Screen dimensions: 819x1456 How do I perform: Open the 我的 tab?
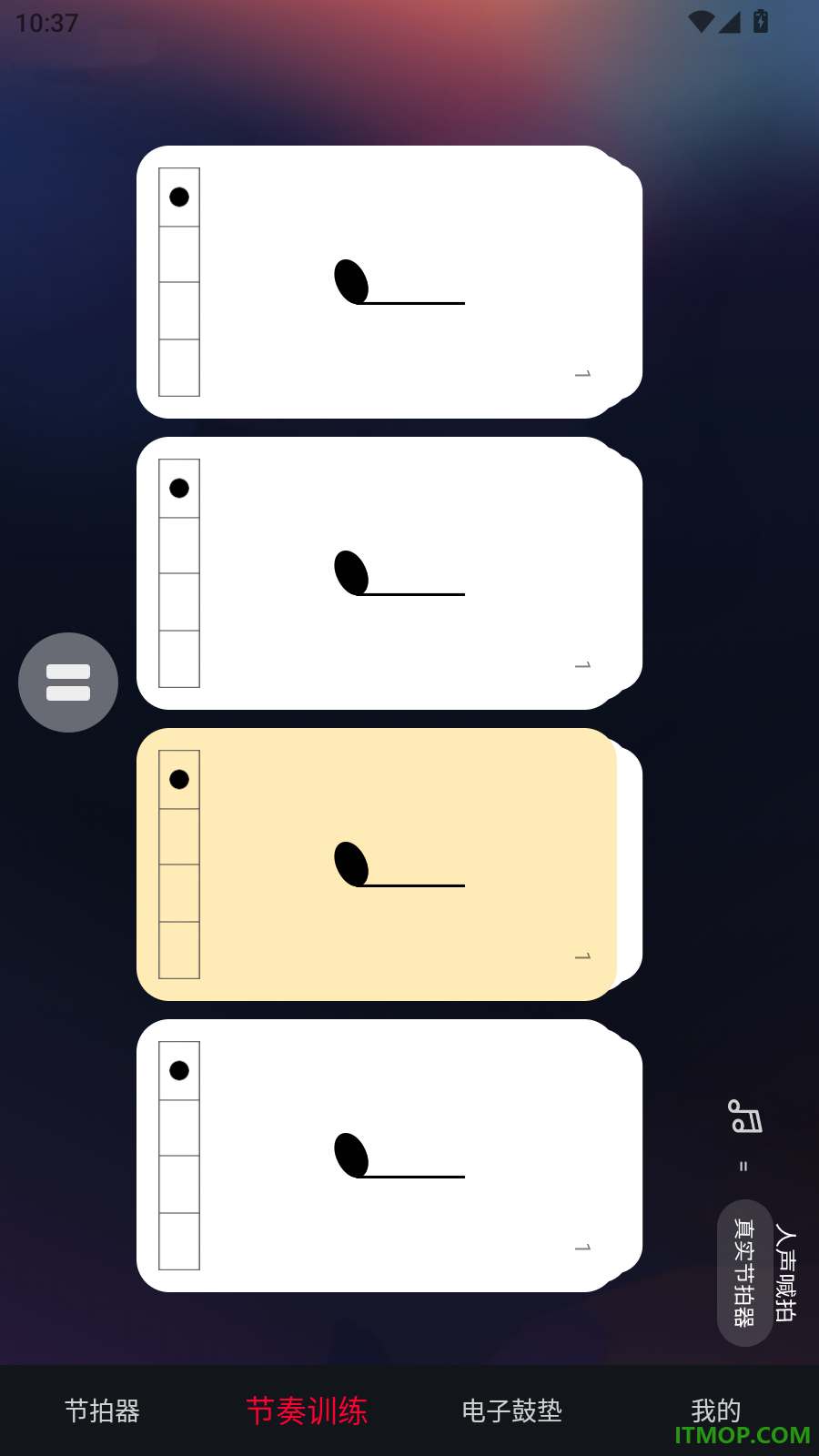click(716, 1410)
